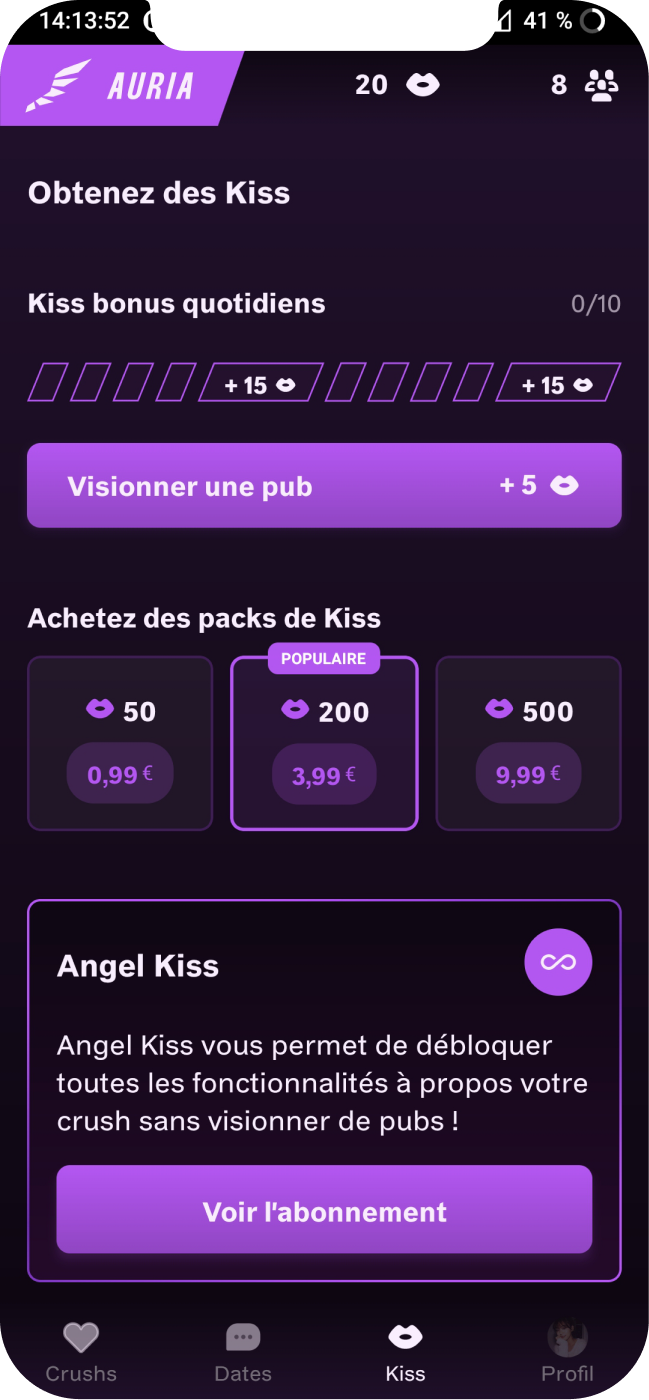Screen dimensions: 649x1400
Task: Open Voir l'abonnement for Angel Kiss
Action: click(x=324, y=1210)
